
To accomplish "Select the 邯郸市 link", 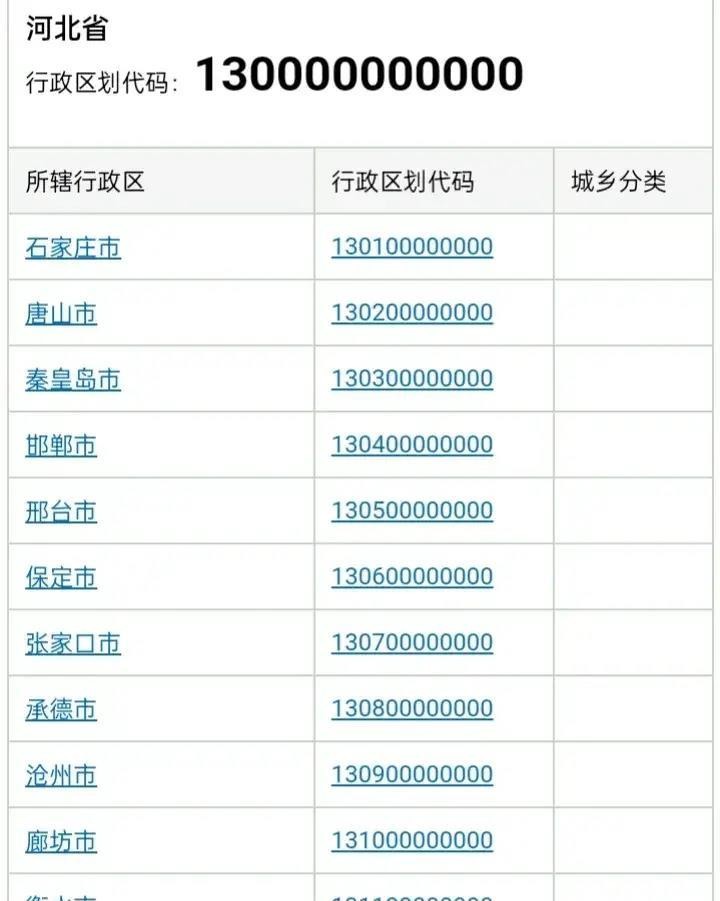I will tap(61, 446).
